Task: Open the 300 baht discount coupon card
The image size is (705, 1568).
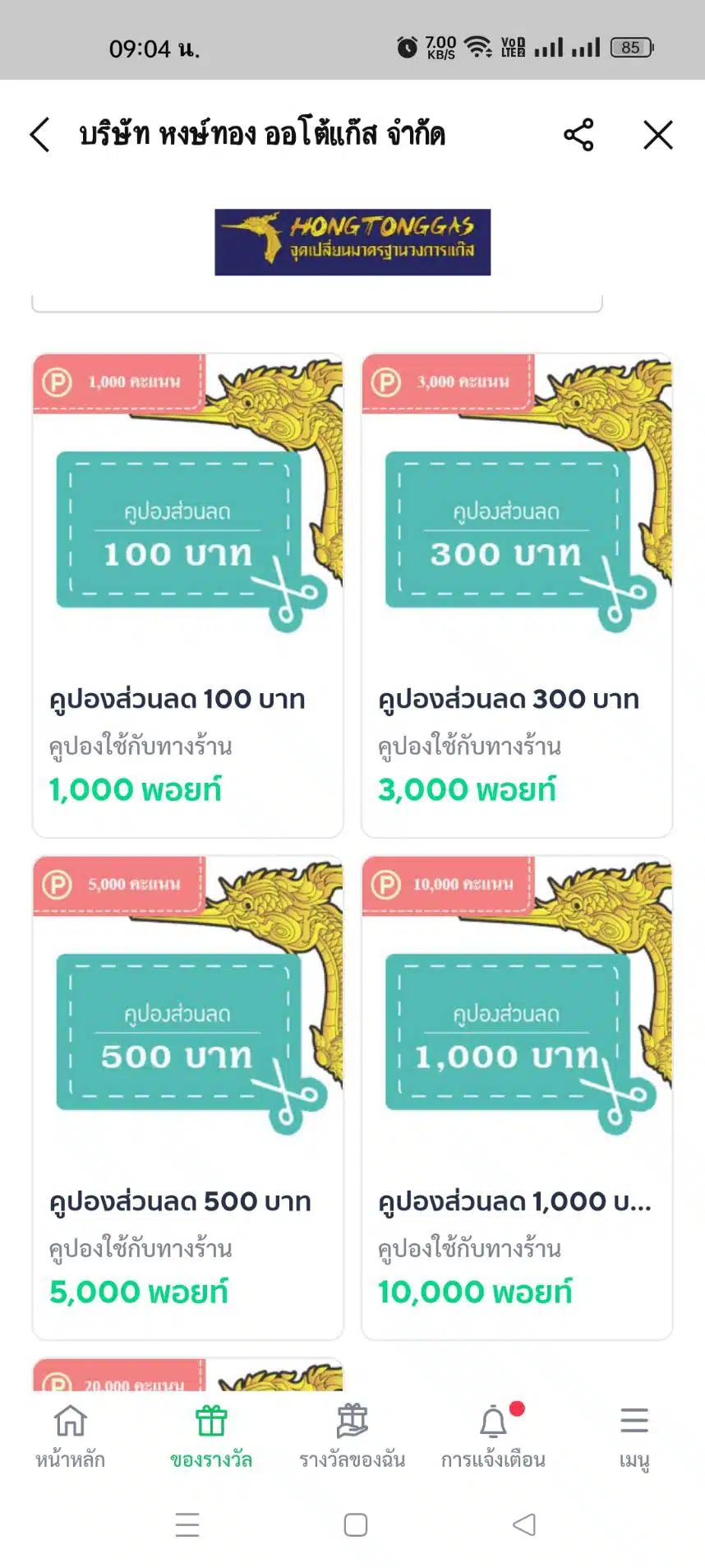Action: point(516,595)
